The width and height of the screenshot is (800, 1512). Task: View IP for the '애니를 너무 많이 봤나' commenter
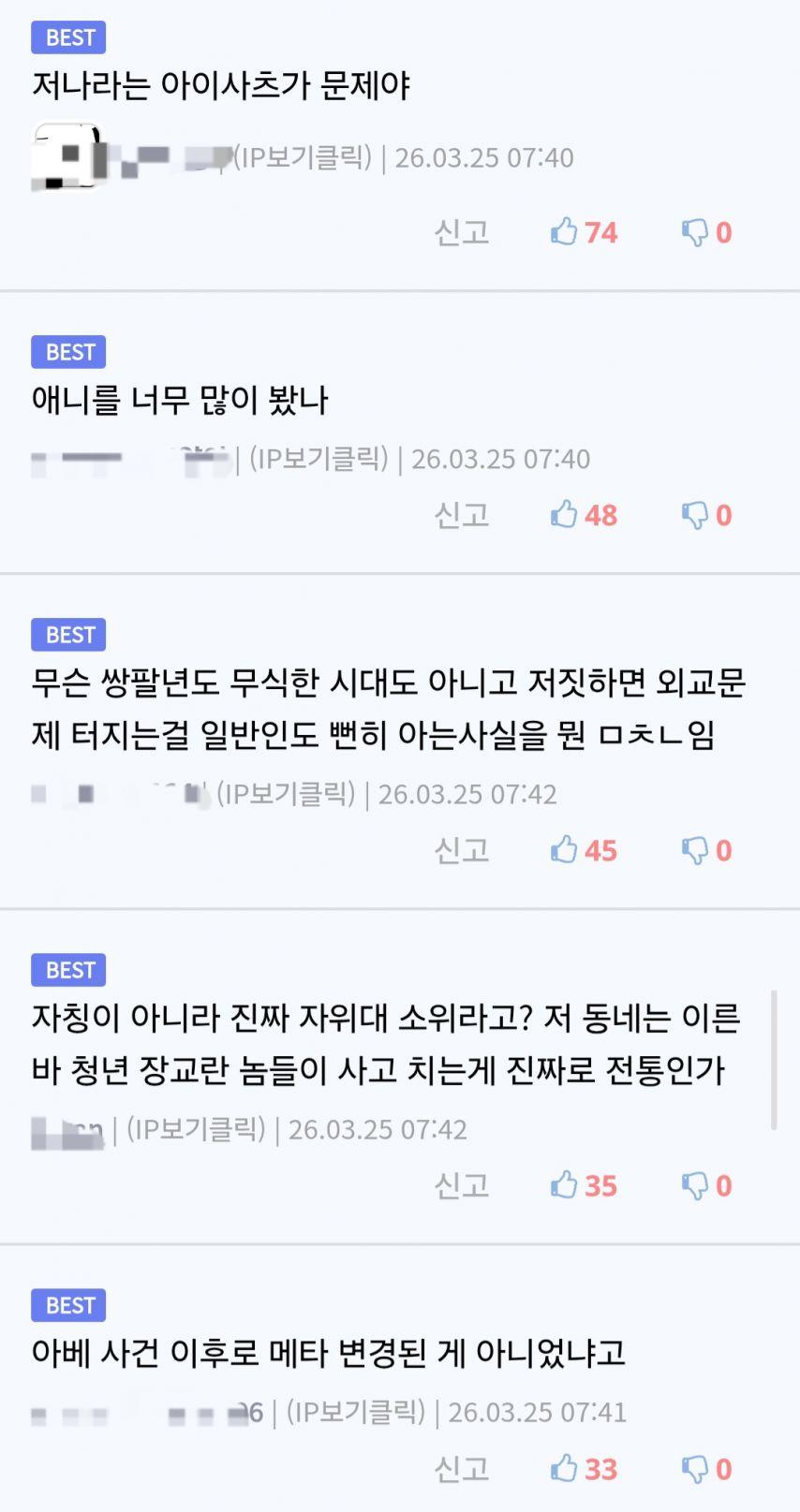[319, 459]
